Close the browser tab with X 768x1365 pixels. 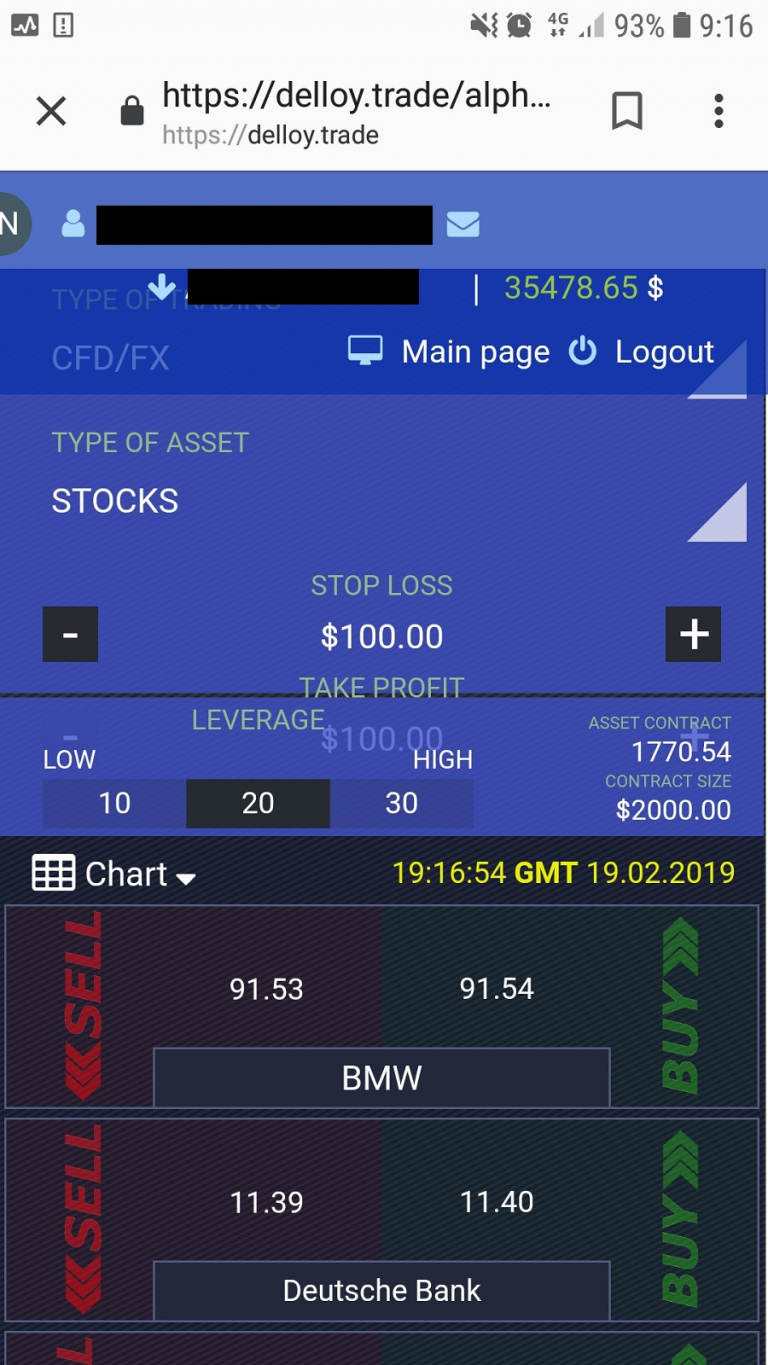point(51,111)
